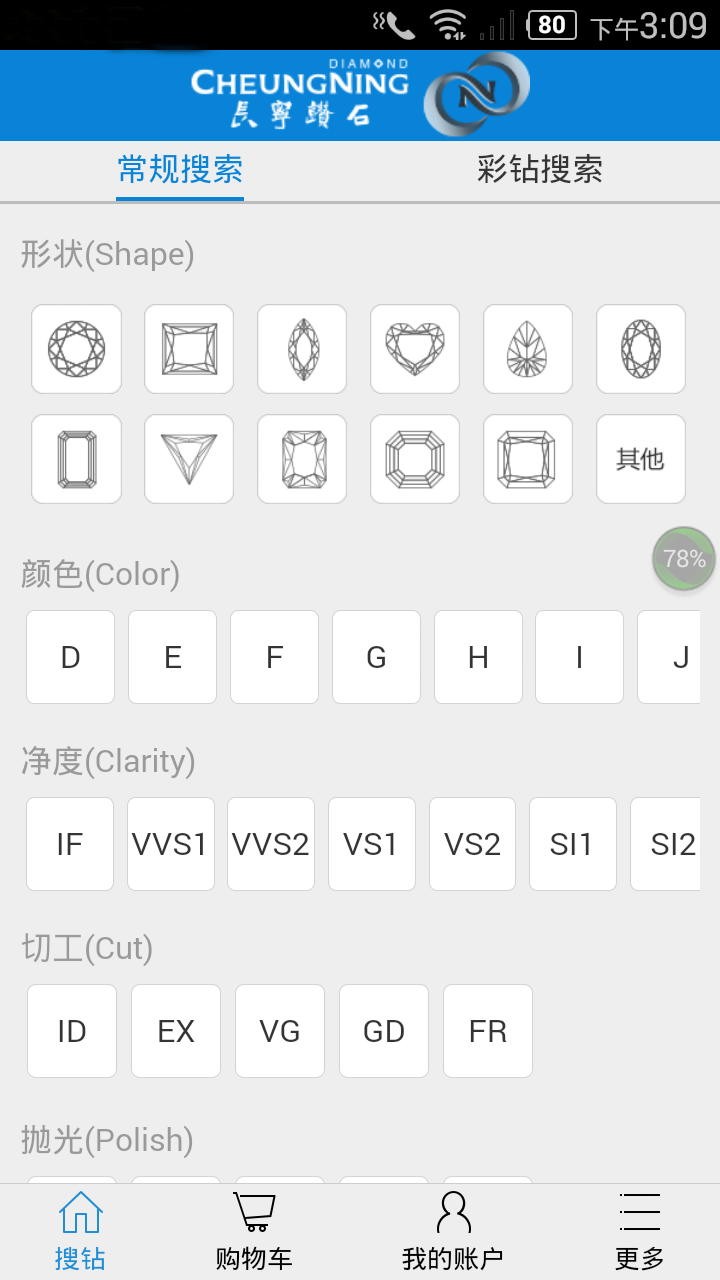The height and width of the screenshot is (1280, 720).
Task: Tap the 78% circular progress badge
Action: [683, 558]
